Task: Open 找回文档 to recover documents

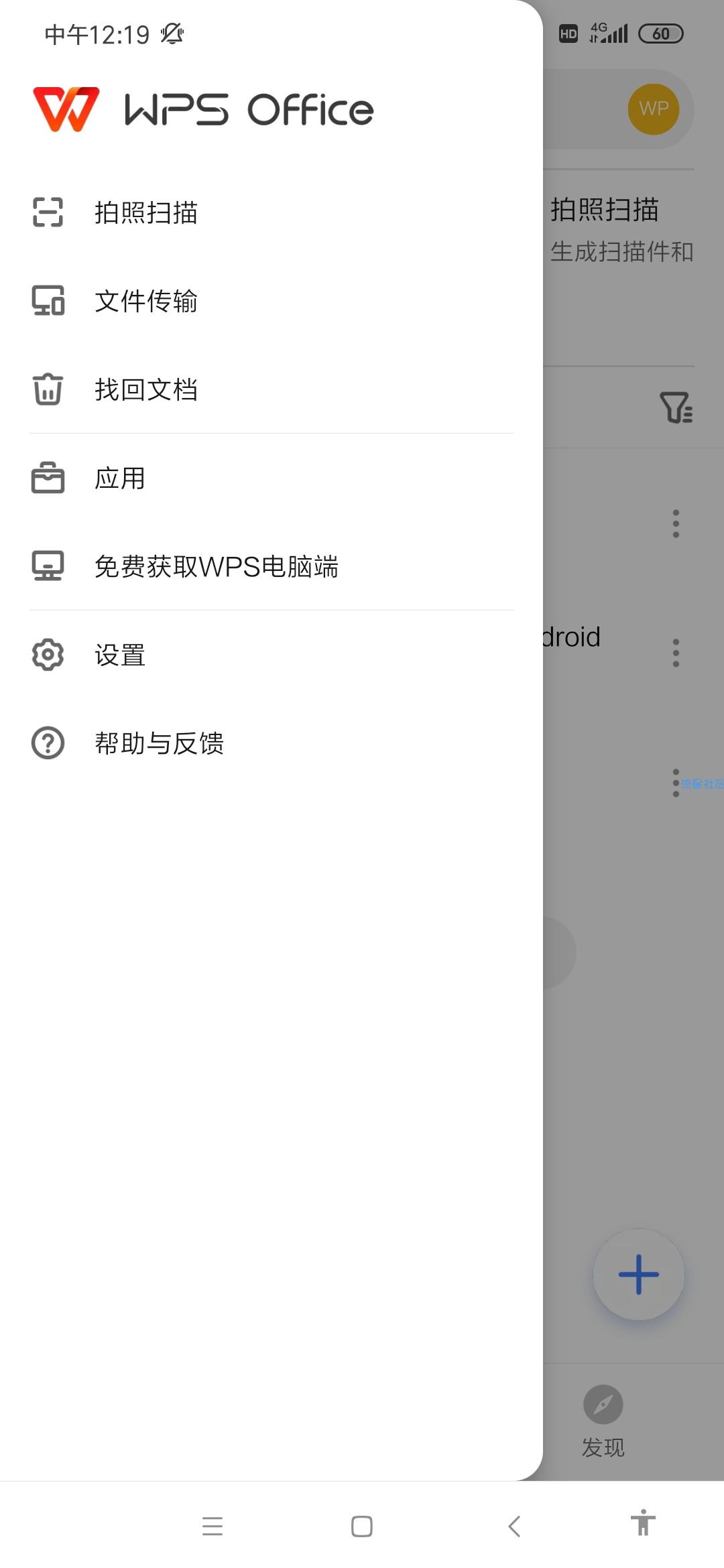Action: coord(145,389)
